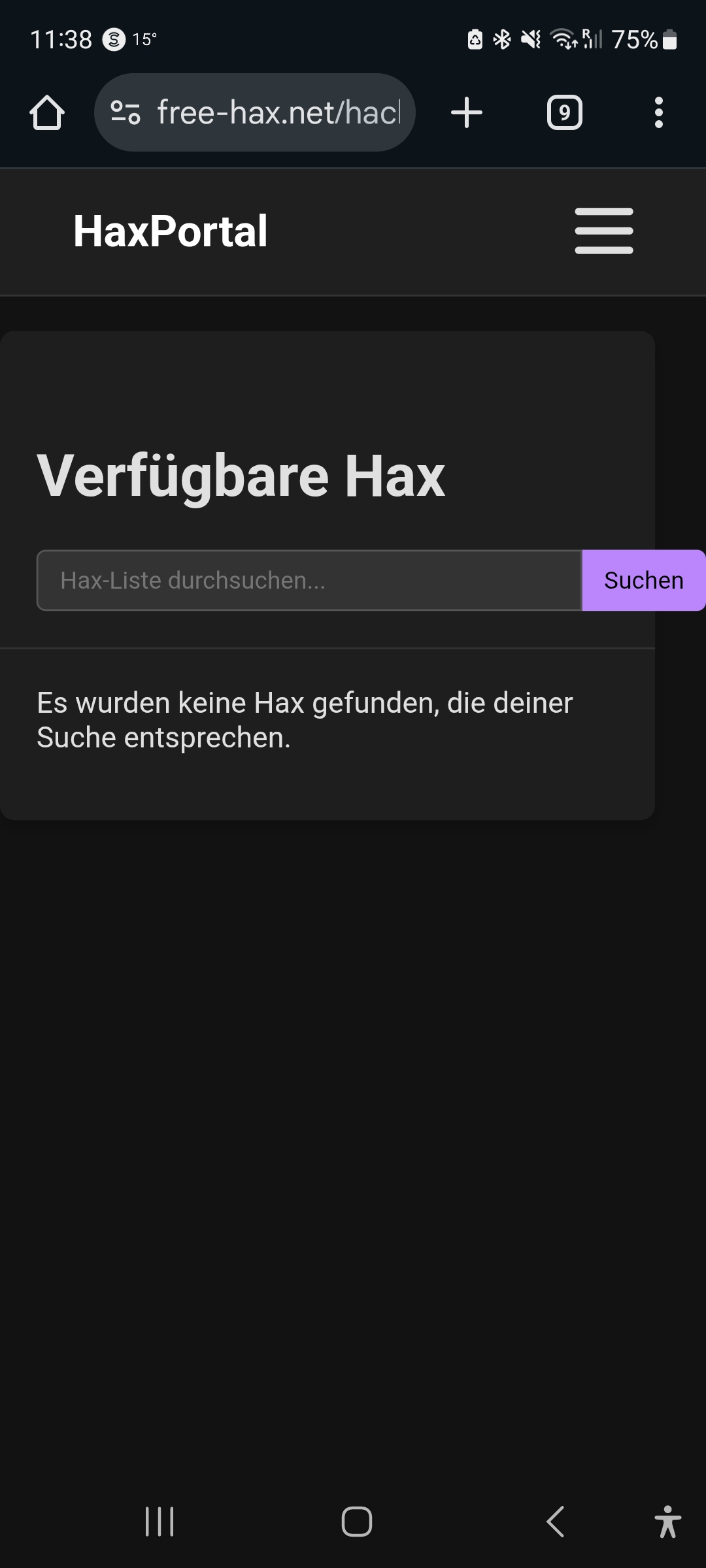
Task: Open the HaxPortal hamburger menu
Action: pyautogui.click(x=604, y=231)
